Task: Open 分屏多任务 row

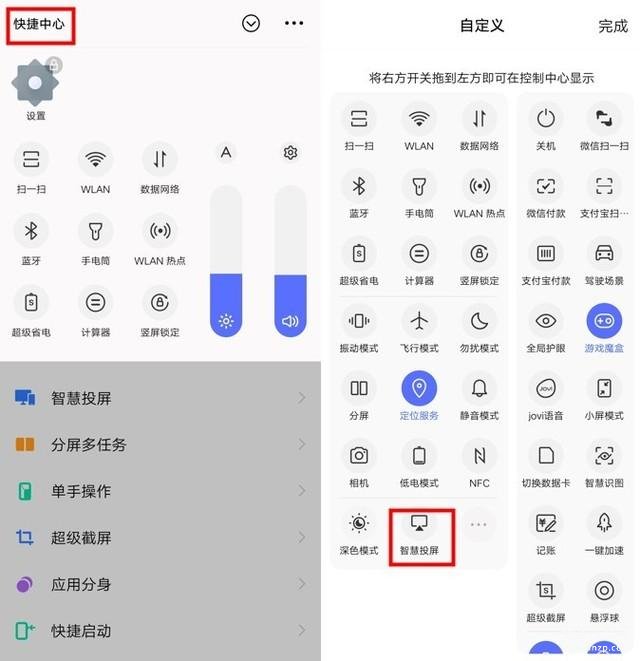Action: 160,445
